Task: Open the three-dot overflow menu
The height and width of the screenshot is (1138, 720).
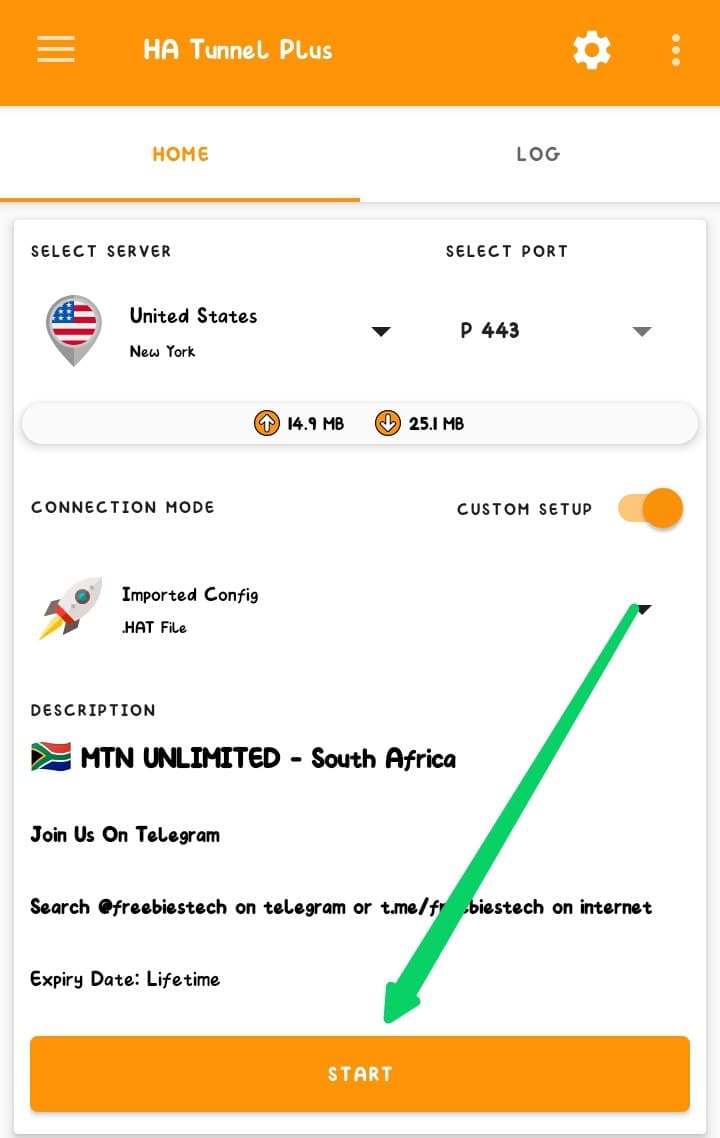Action: click(676, 50)
